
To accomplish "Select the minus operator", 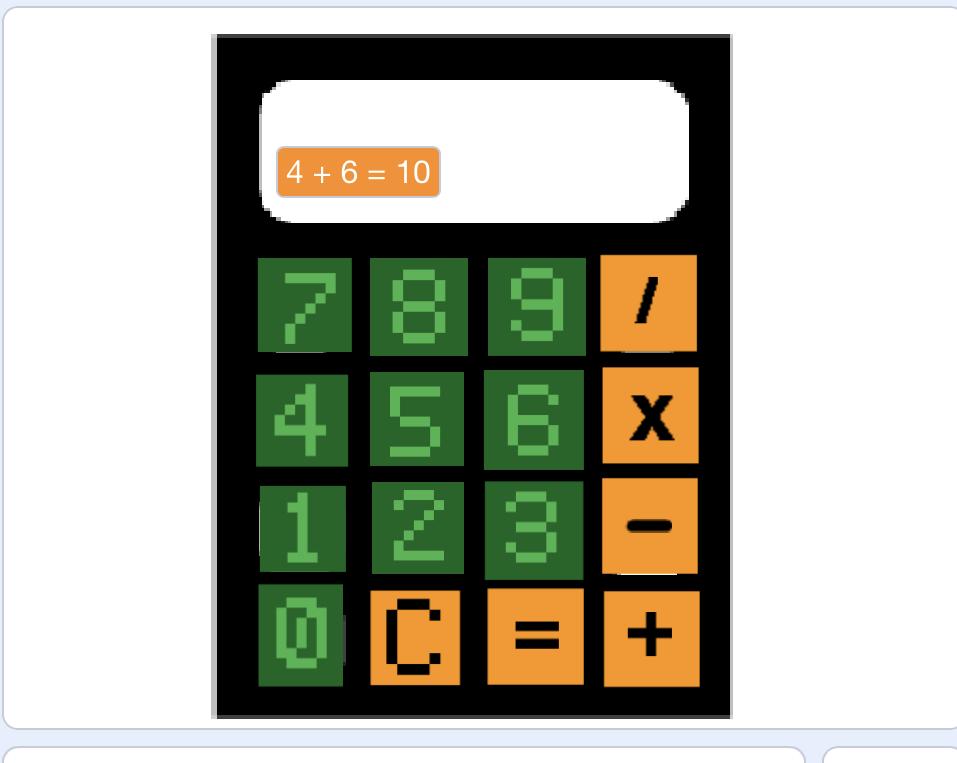I will pyautogui.click(x=650, y=526).
